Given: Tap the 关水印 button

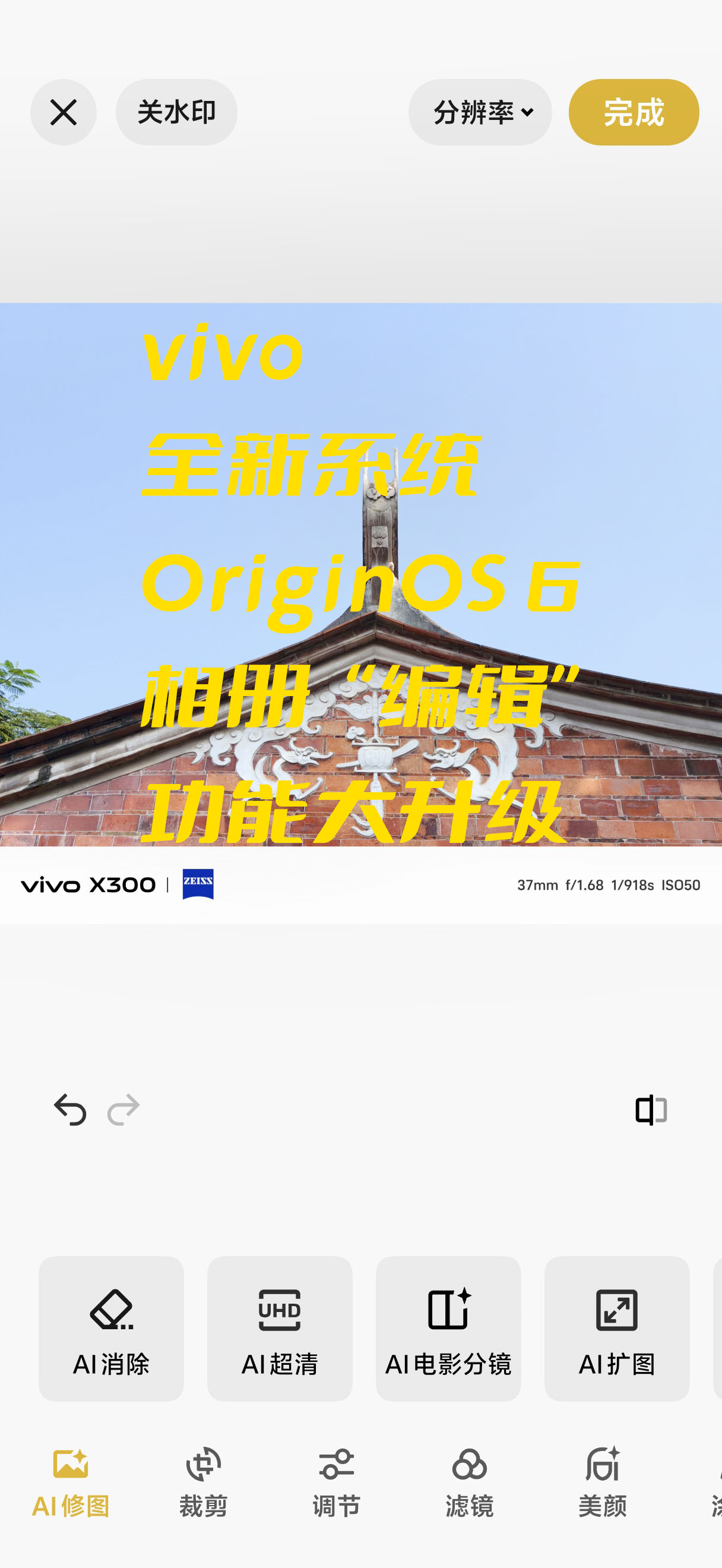Looking at the screenshot, I should [x=176, y=113].
